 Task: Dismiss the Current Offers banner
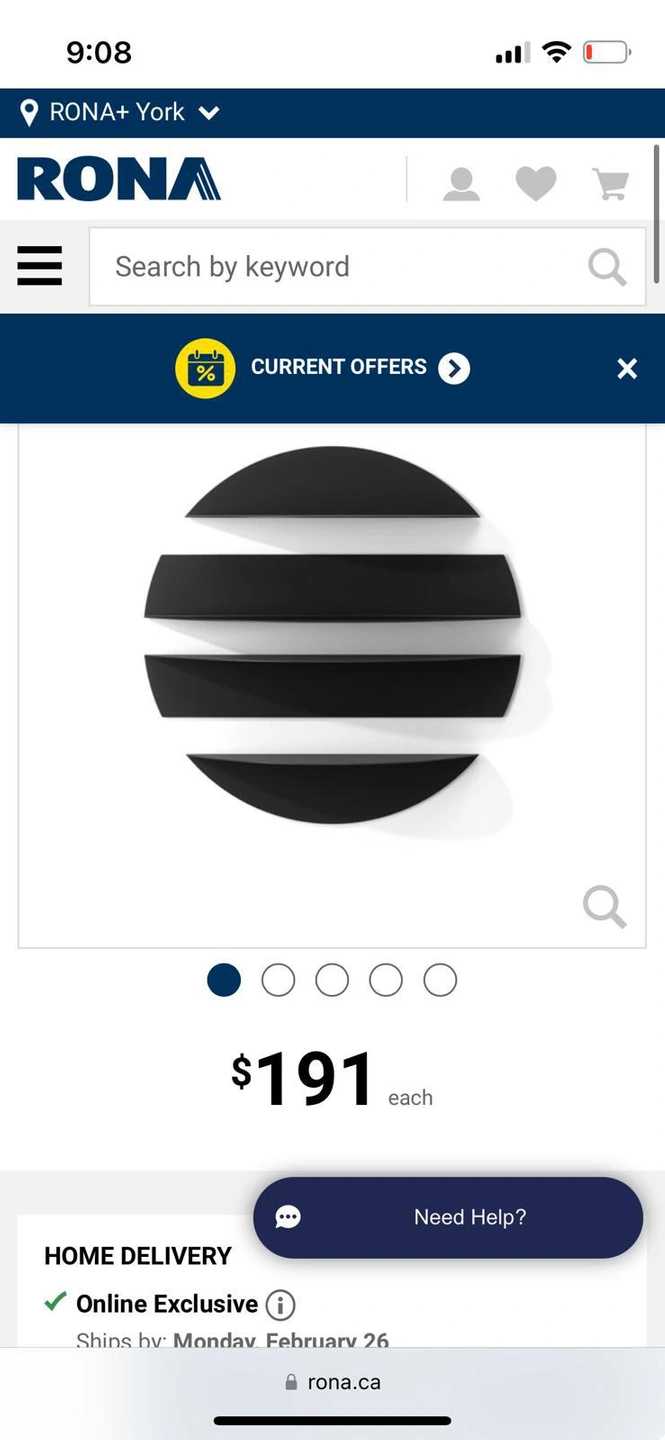(x=627, y=369)
